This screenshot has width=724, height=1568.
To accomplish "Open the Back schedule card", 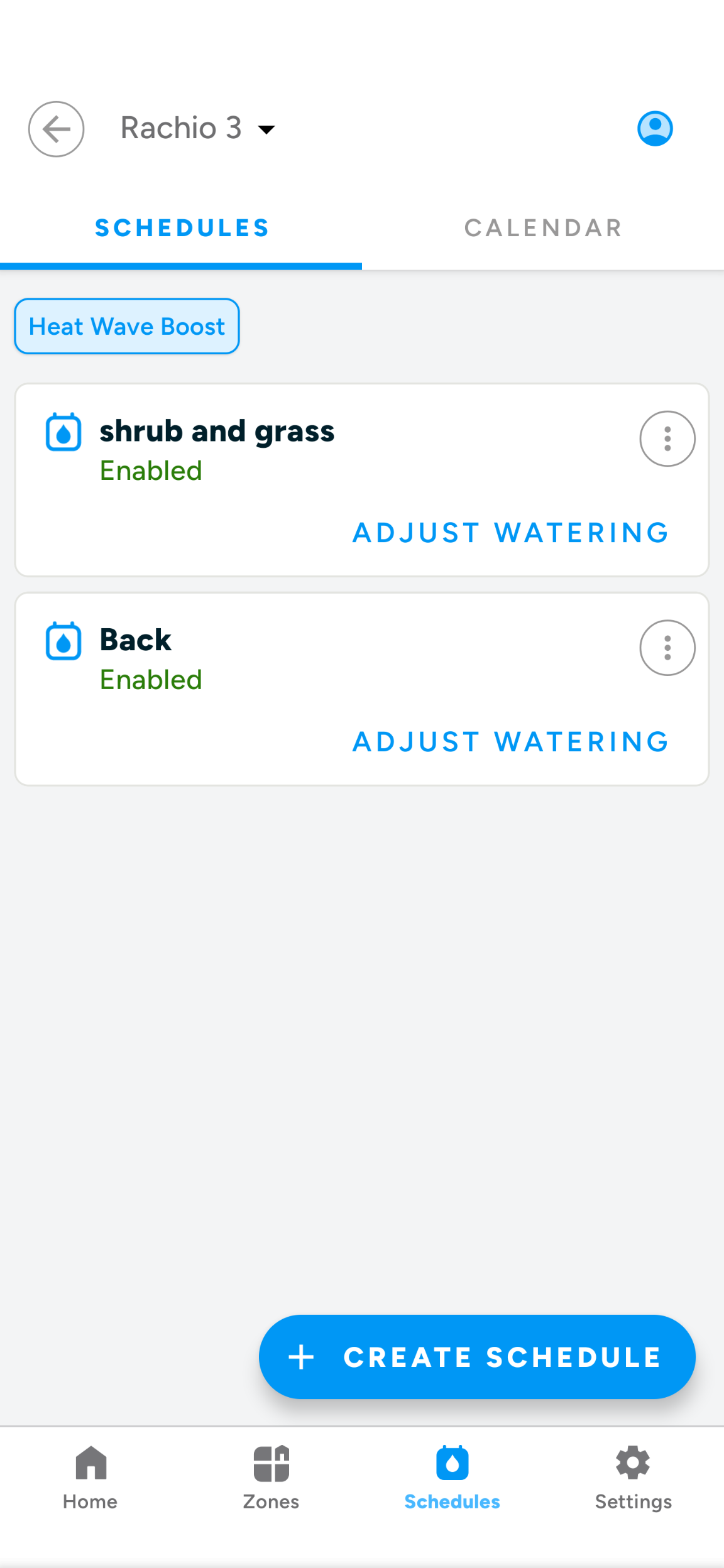I will pos(362,689).
